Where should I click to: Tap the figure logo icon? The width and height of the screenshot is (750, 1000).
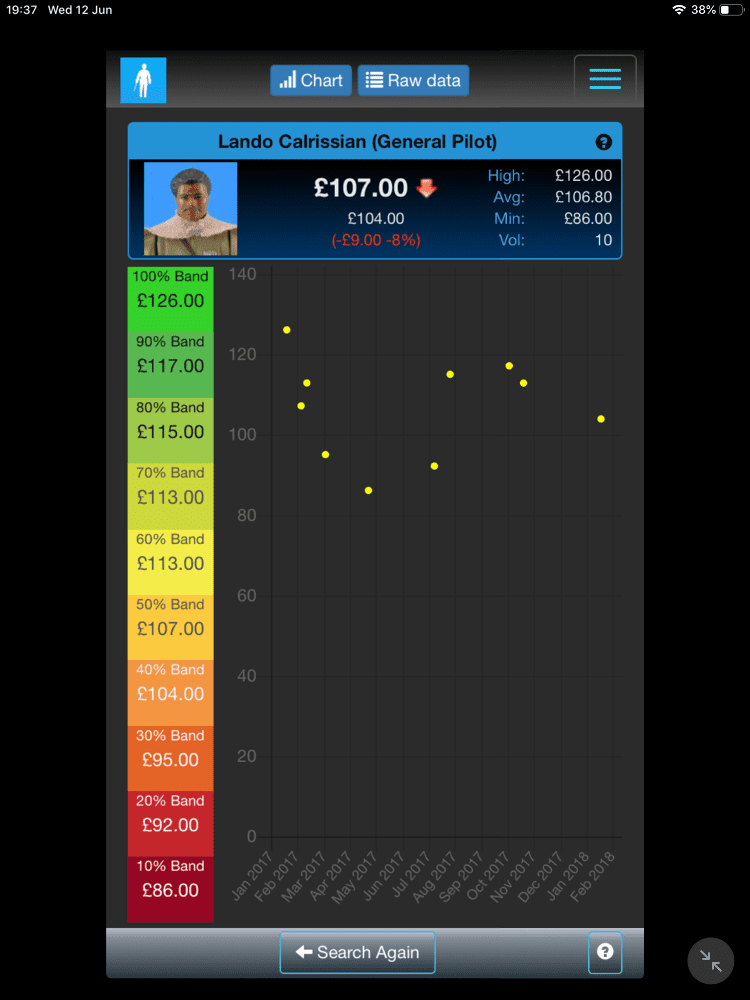click(143, 80)
